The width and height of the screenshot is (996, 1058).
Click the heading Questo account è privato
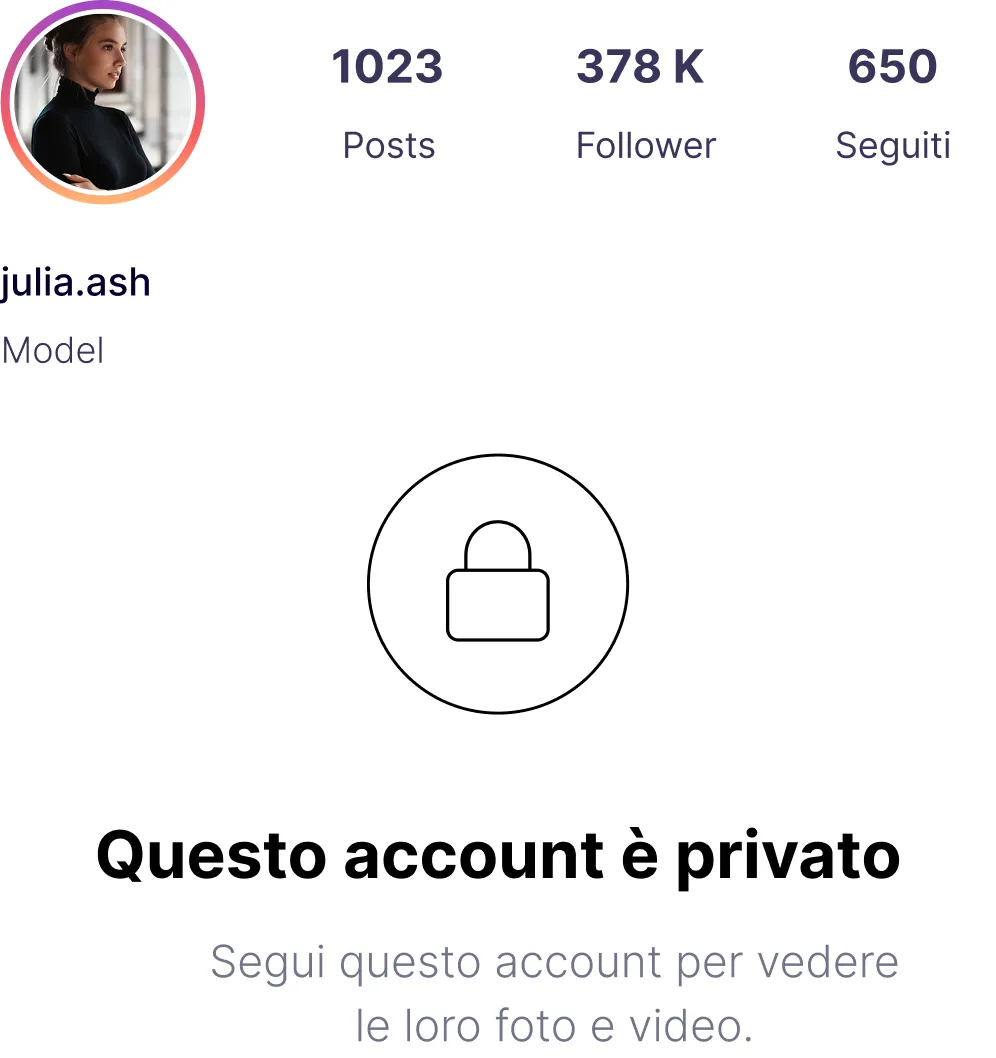click(x=498, y=854)
